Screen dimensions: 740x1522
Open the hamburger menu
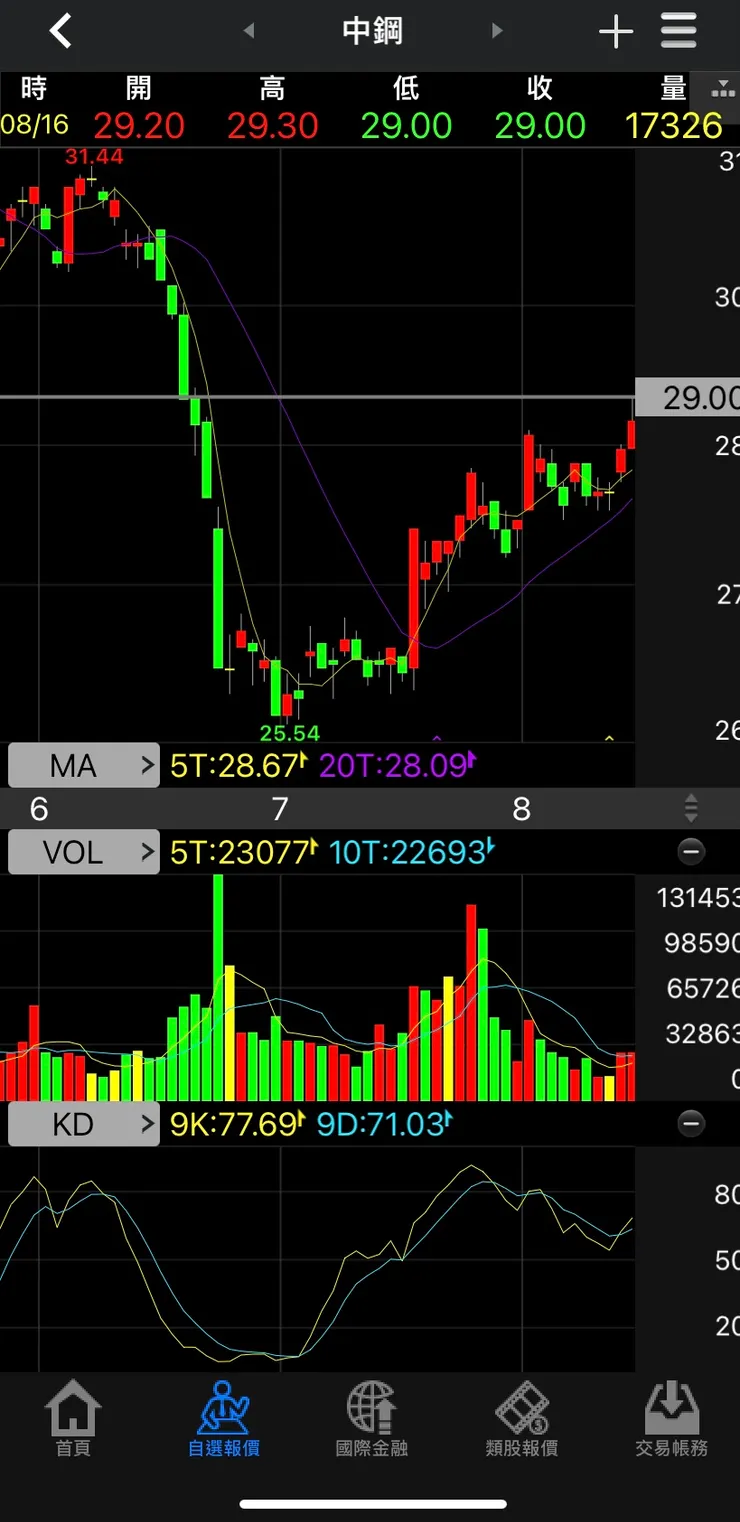[x=679, y=31]
